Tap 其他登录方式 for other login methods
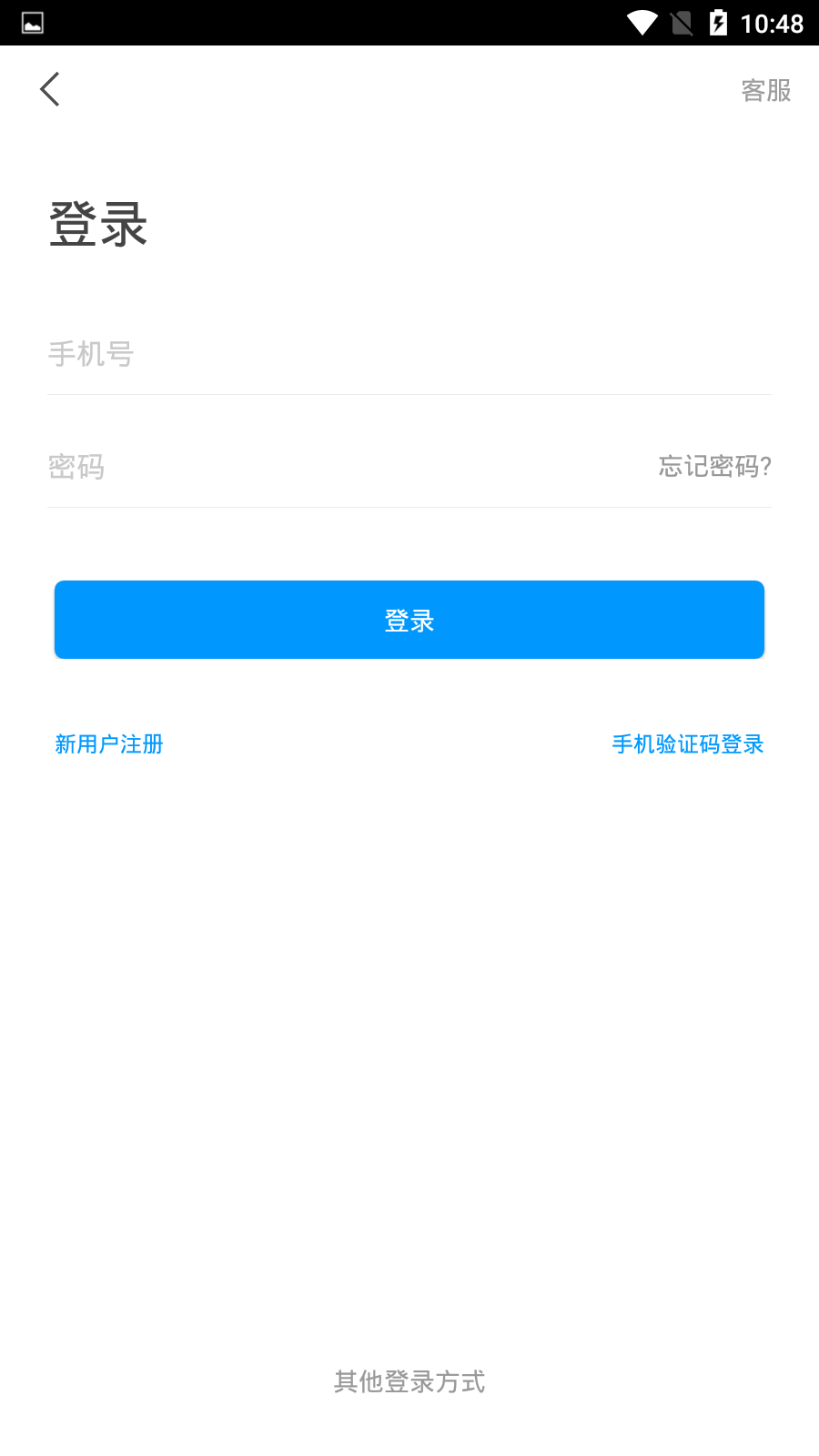 point(409,1382)
